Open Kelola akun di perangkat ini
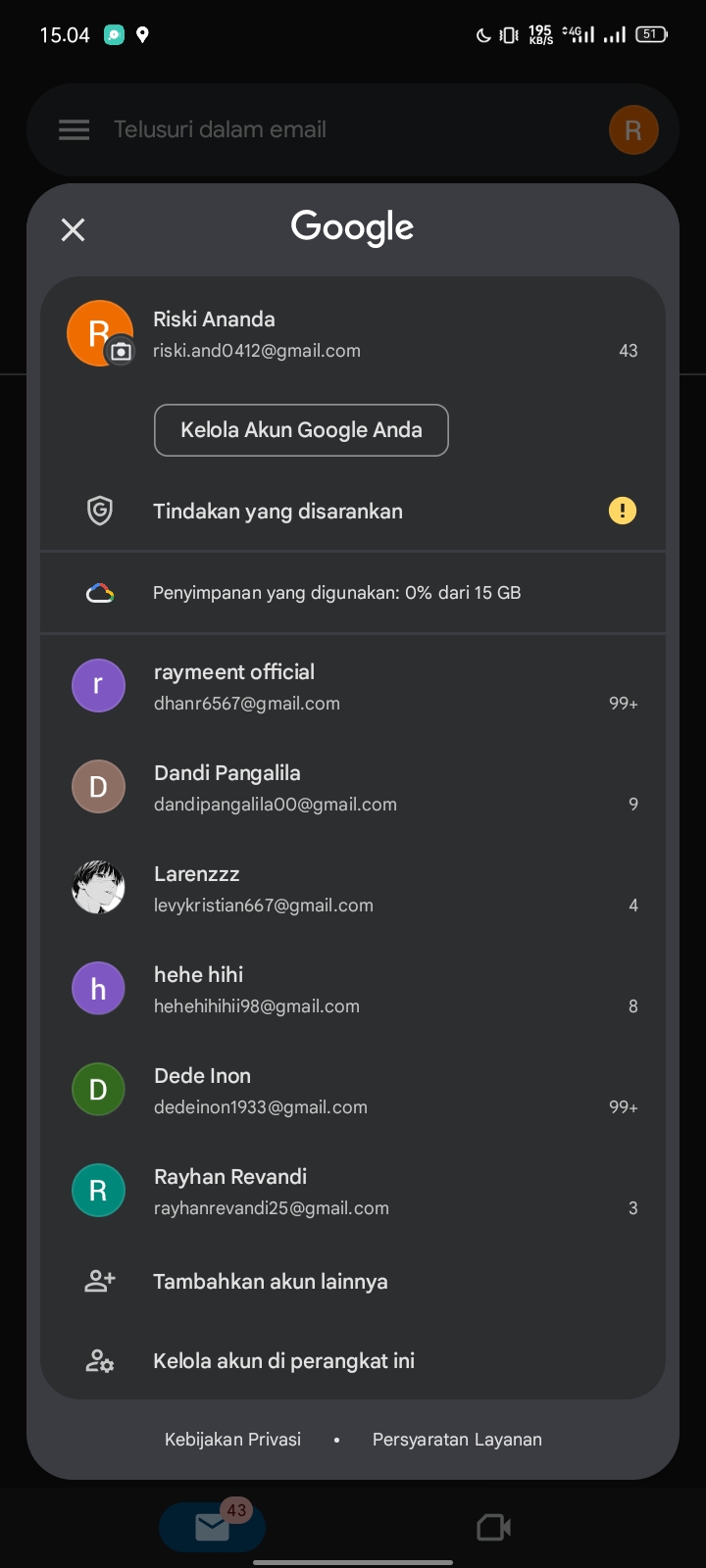The height and width of the screenshot is (1568, 706). tap(353, 1361)
